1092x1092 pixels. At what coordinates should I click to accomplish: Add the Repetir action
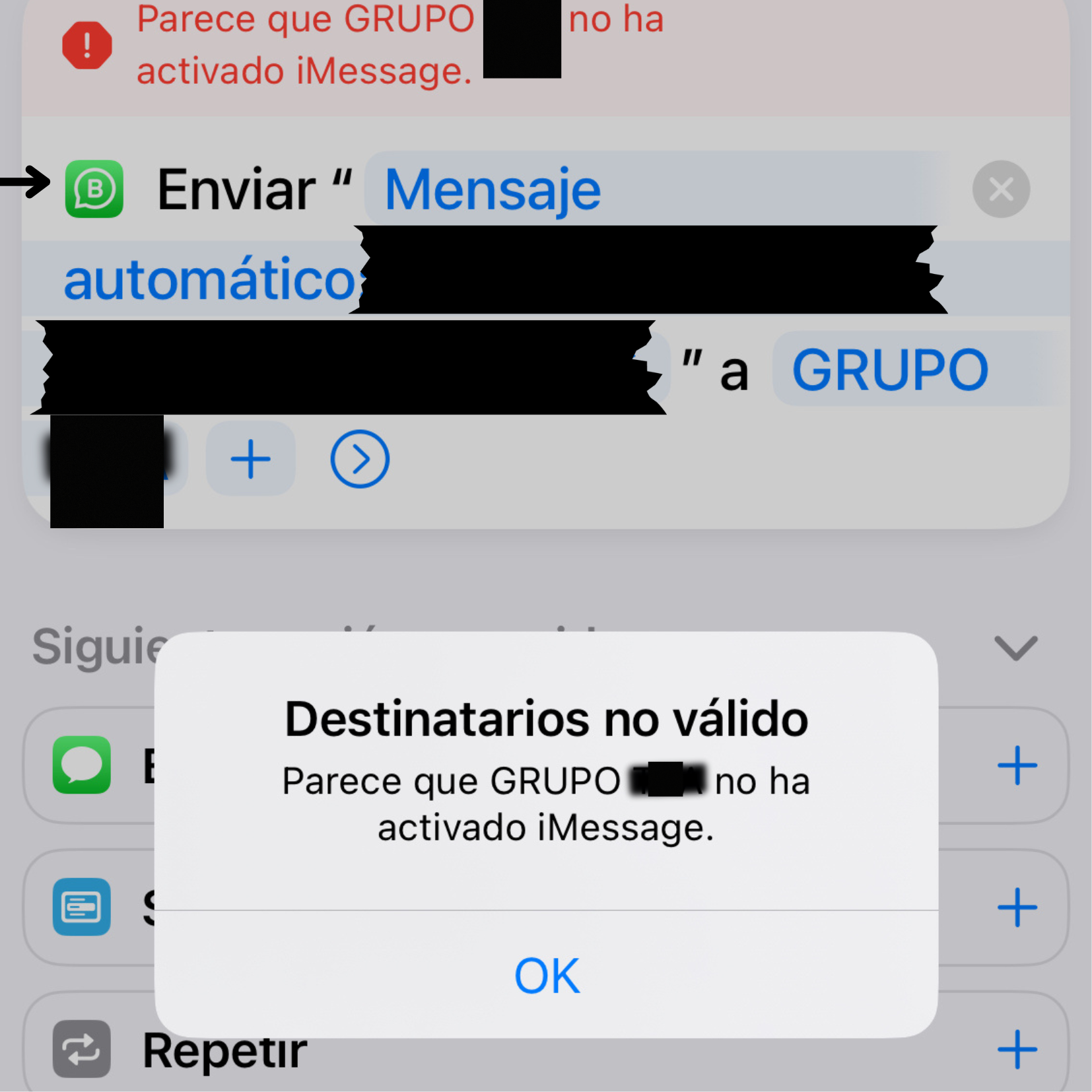1016,1049
